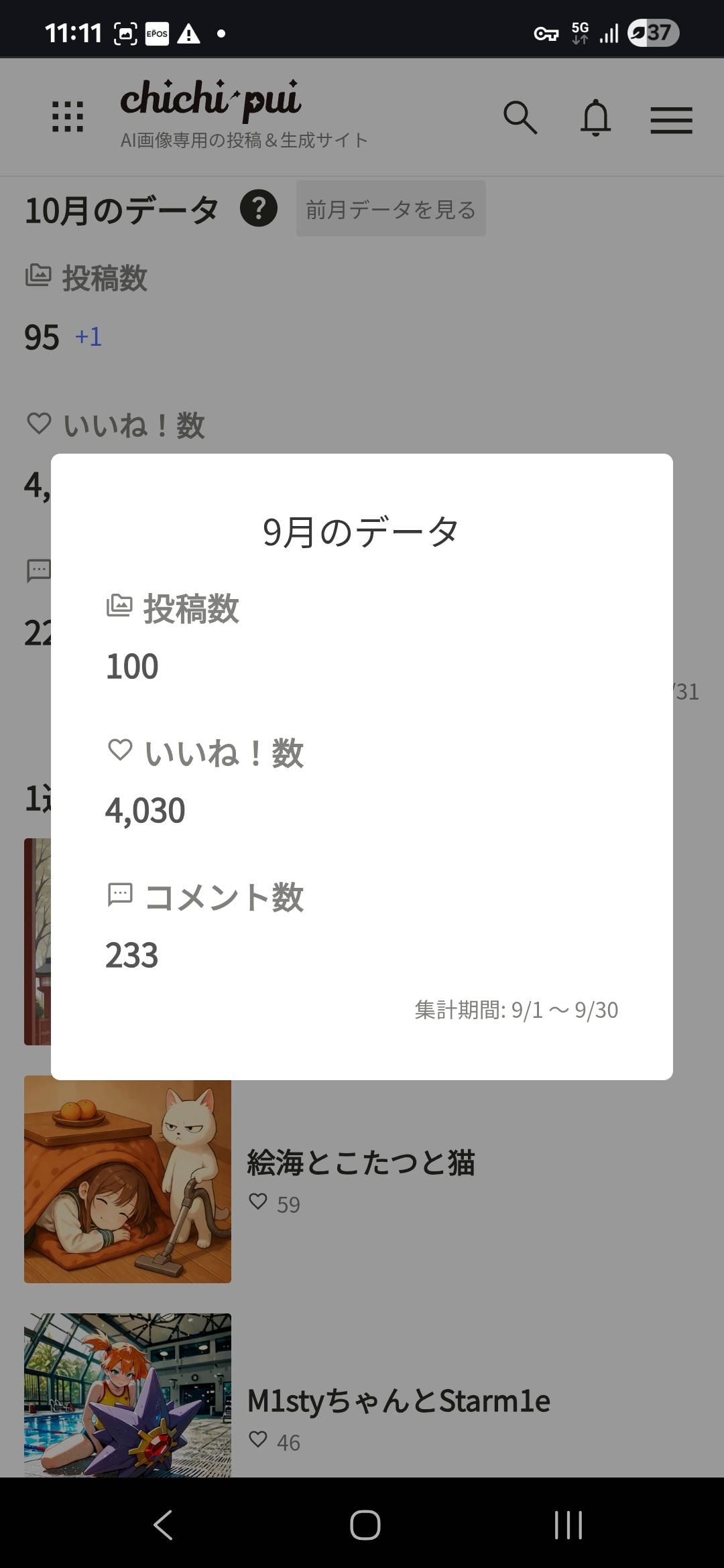Open the 絵海とこたつと猫 post

tap(361, 1163)
